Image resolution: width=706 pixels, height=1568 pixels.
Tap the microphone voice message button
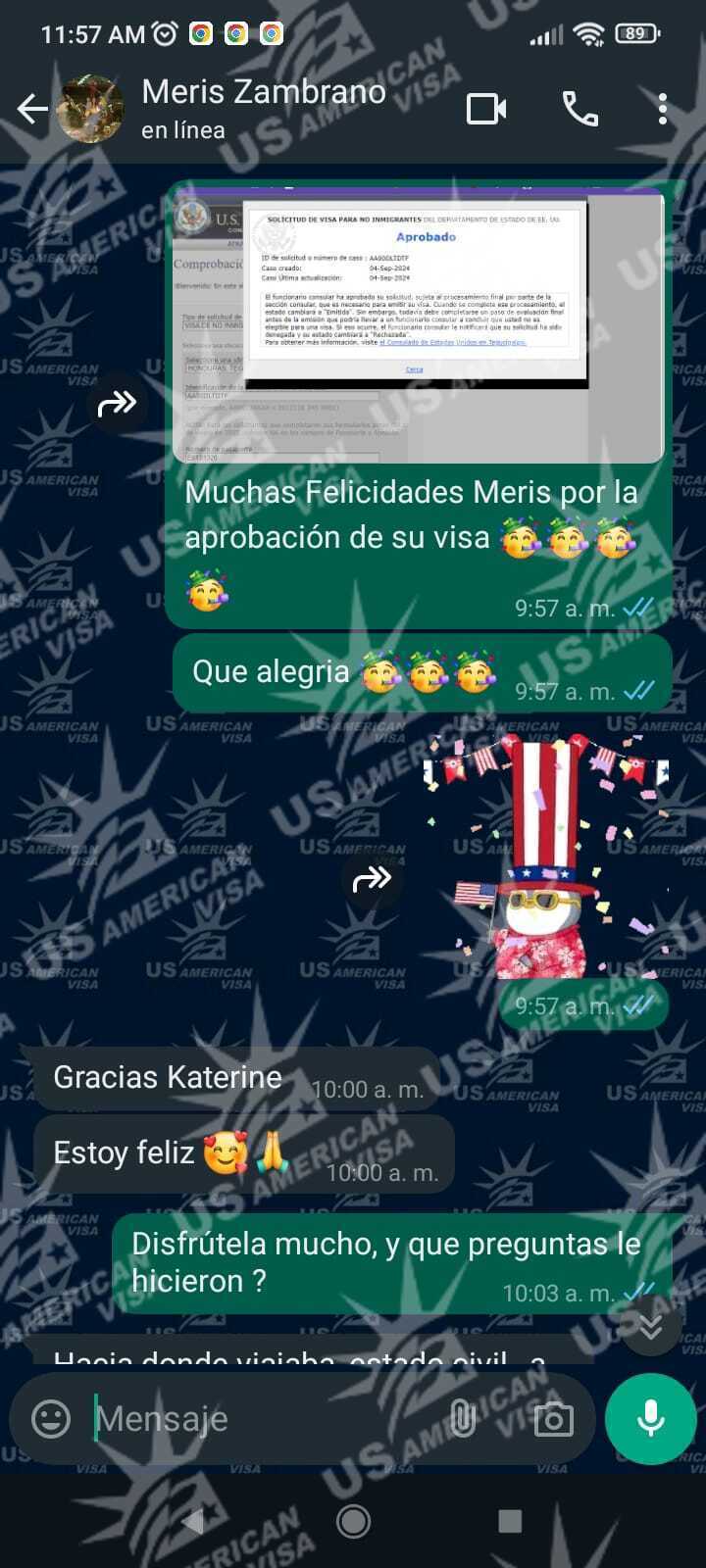click(x=650, y=1418)
